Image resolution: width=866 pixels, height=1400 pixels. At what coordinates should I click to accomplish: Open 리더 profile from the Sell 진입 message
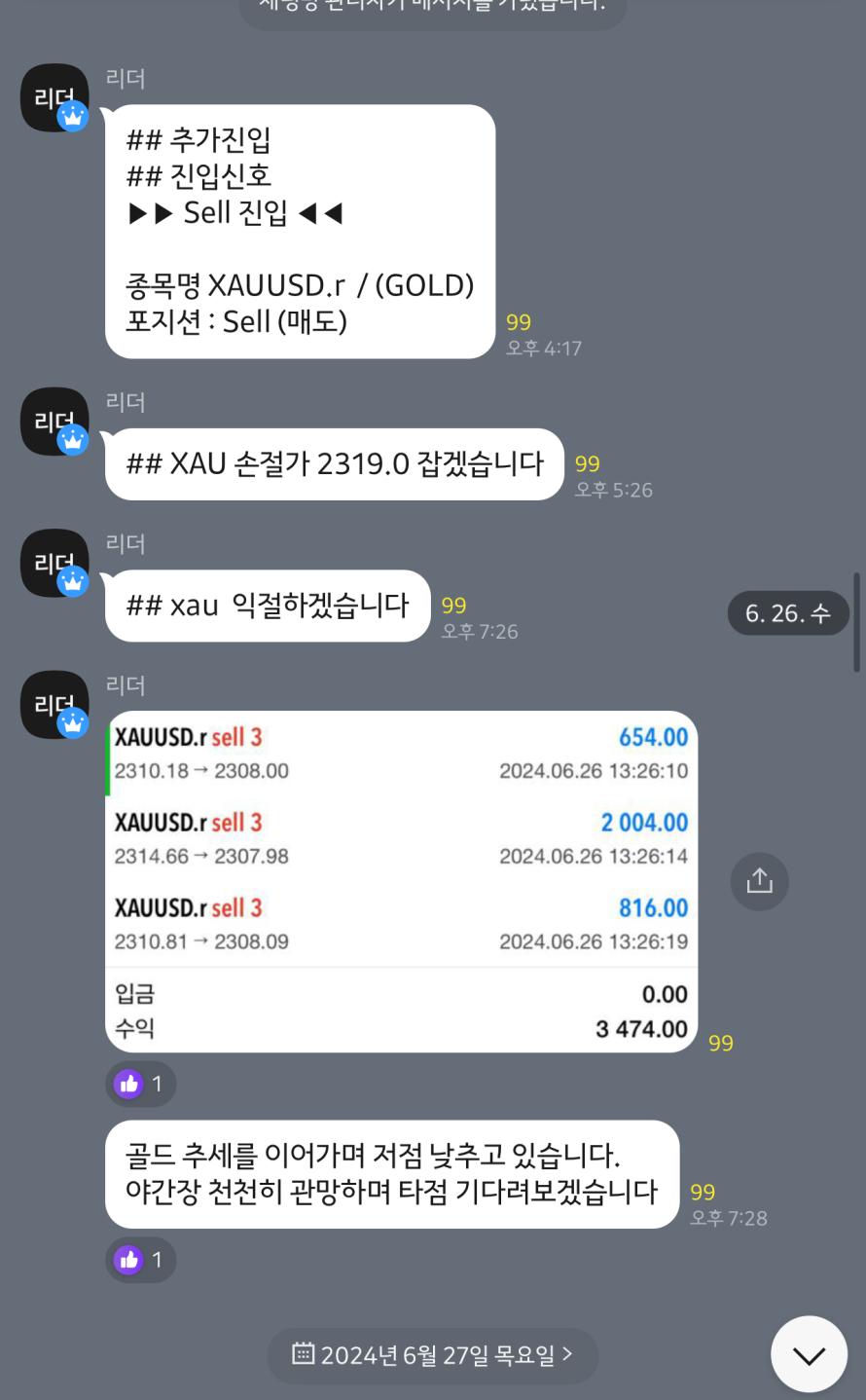(54, 98)
